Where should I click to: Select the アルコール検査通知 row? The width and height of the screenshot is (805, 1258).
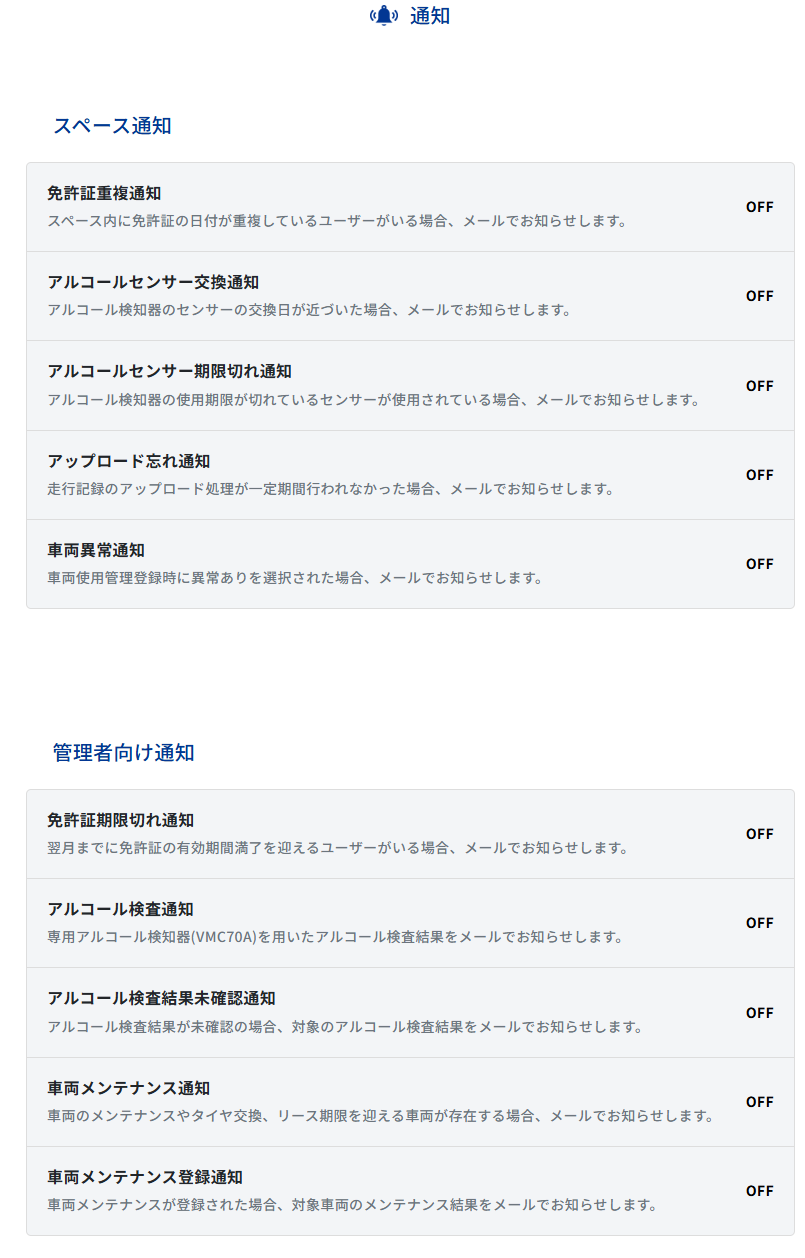(x=410, y=923)
